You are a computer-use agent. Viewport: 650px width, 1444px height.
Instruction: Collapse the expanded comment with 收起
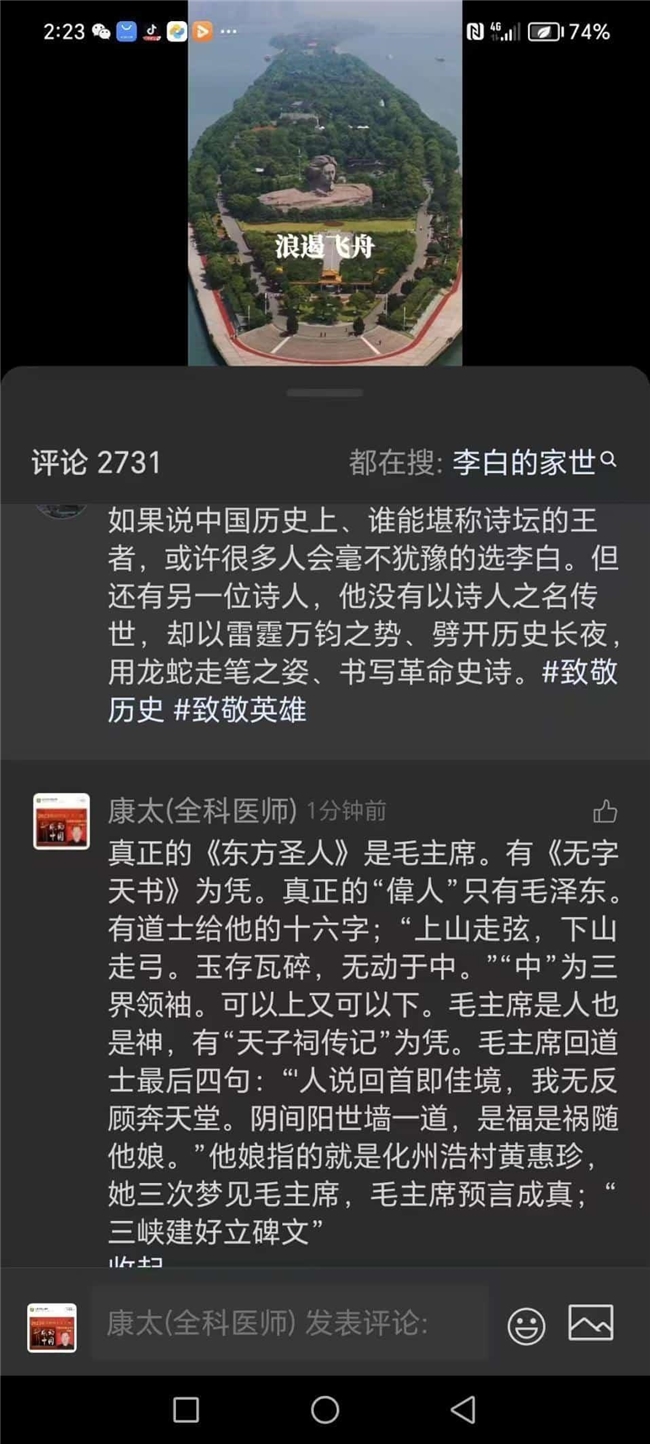coord(136,1262)
